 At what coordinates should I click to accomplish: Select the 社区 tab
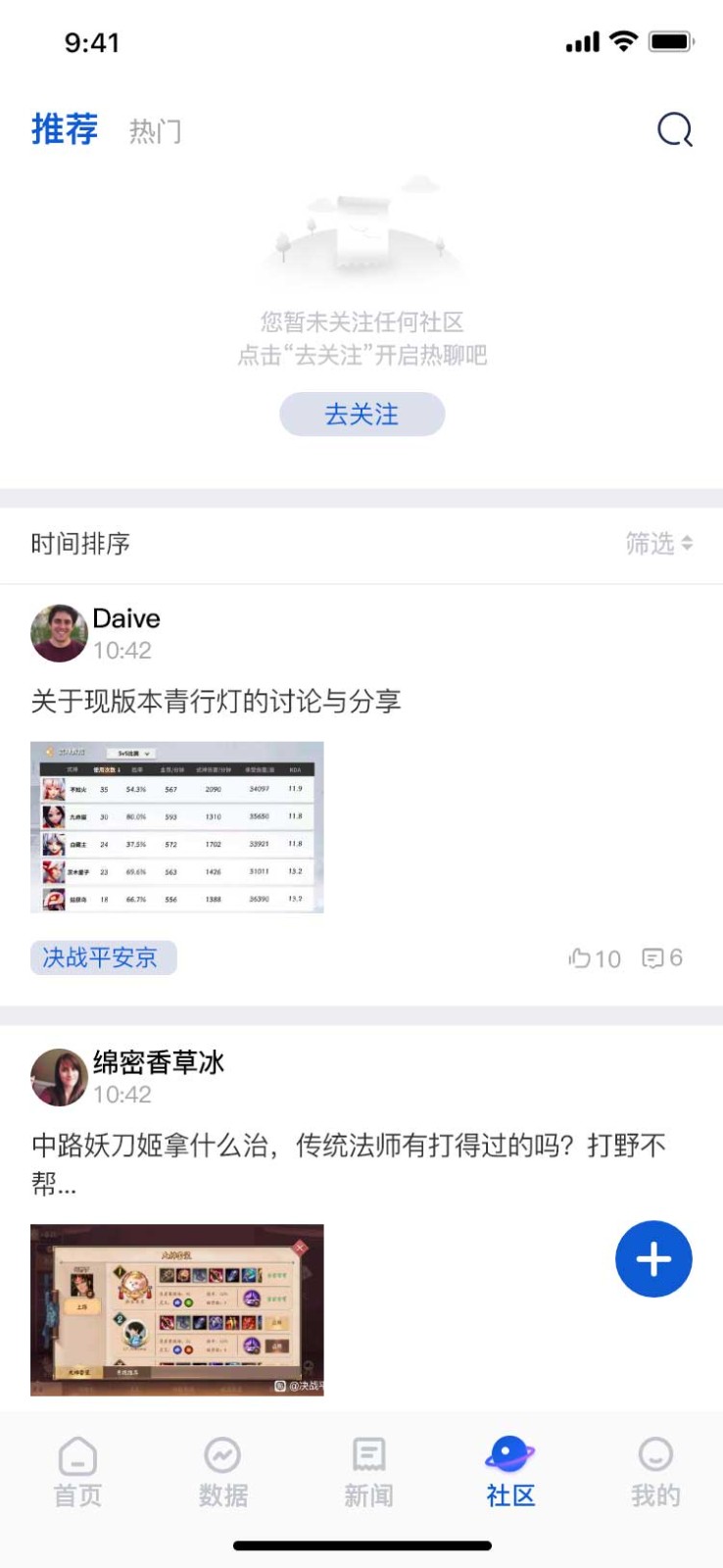[510, 1471]
